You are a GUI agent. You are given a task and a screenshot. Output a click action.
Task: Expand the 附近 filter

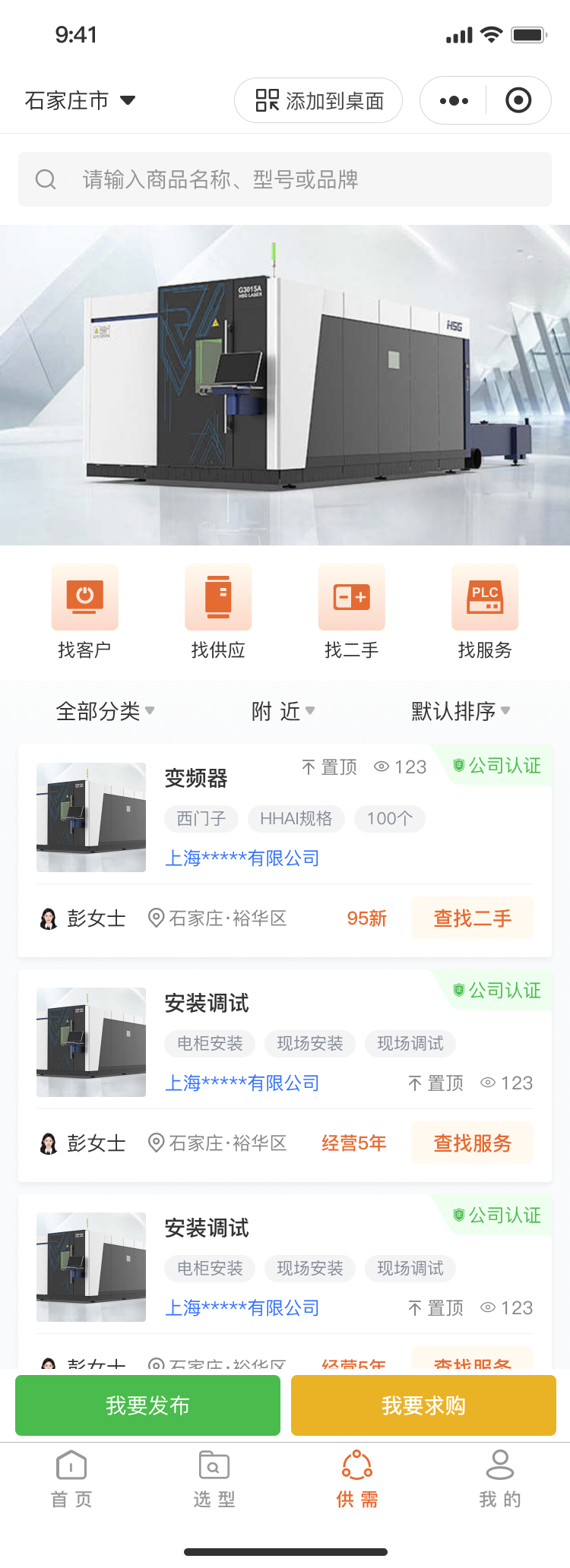tap(283, 711)
